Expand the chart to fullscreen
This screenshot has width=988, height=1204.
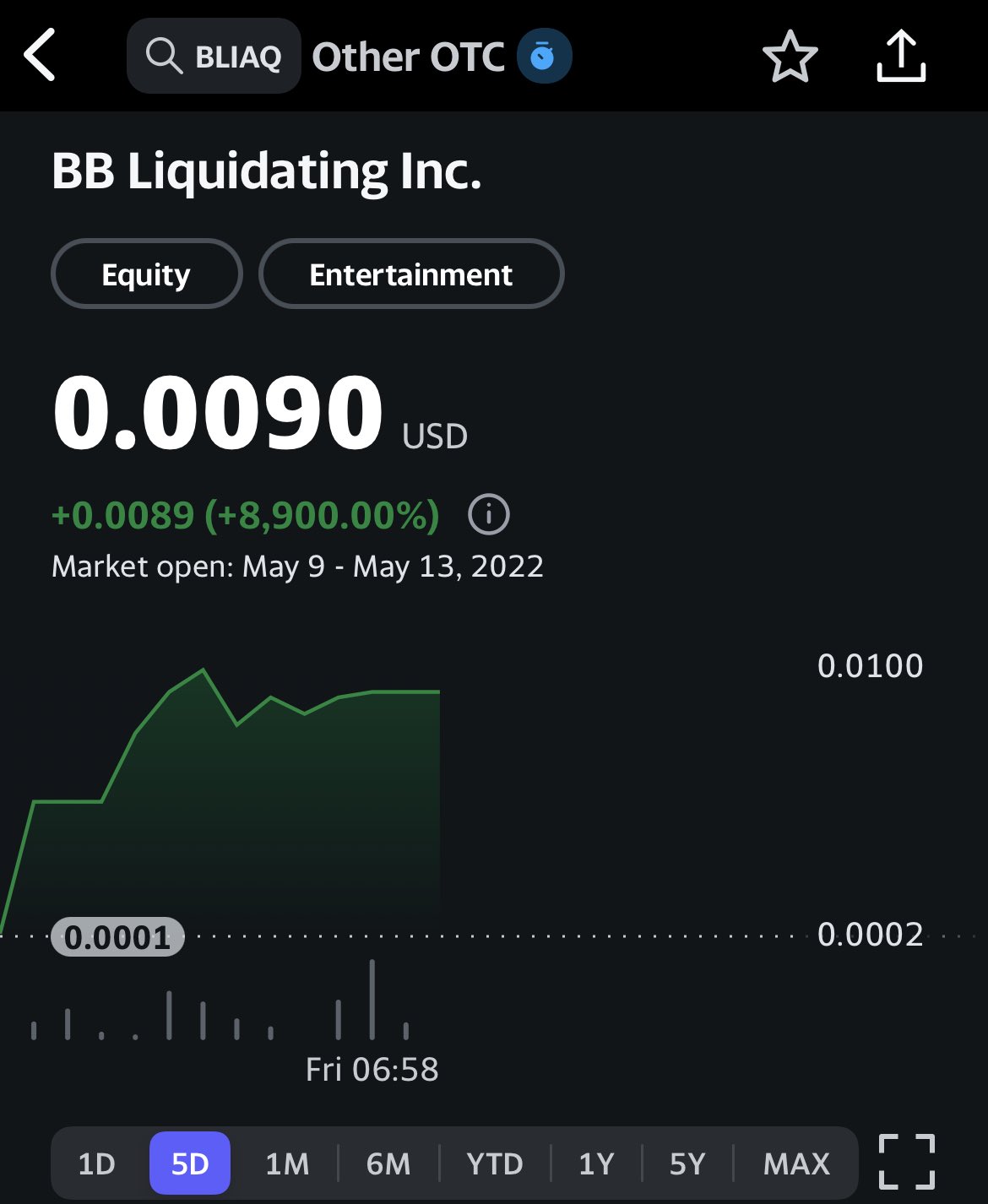coord(907,1162)
